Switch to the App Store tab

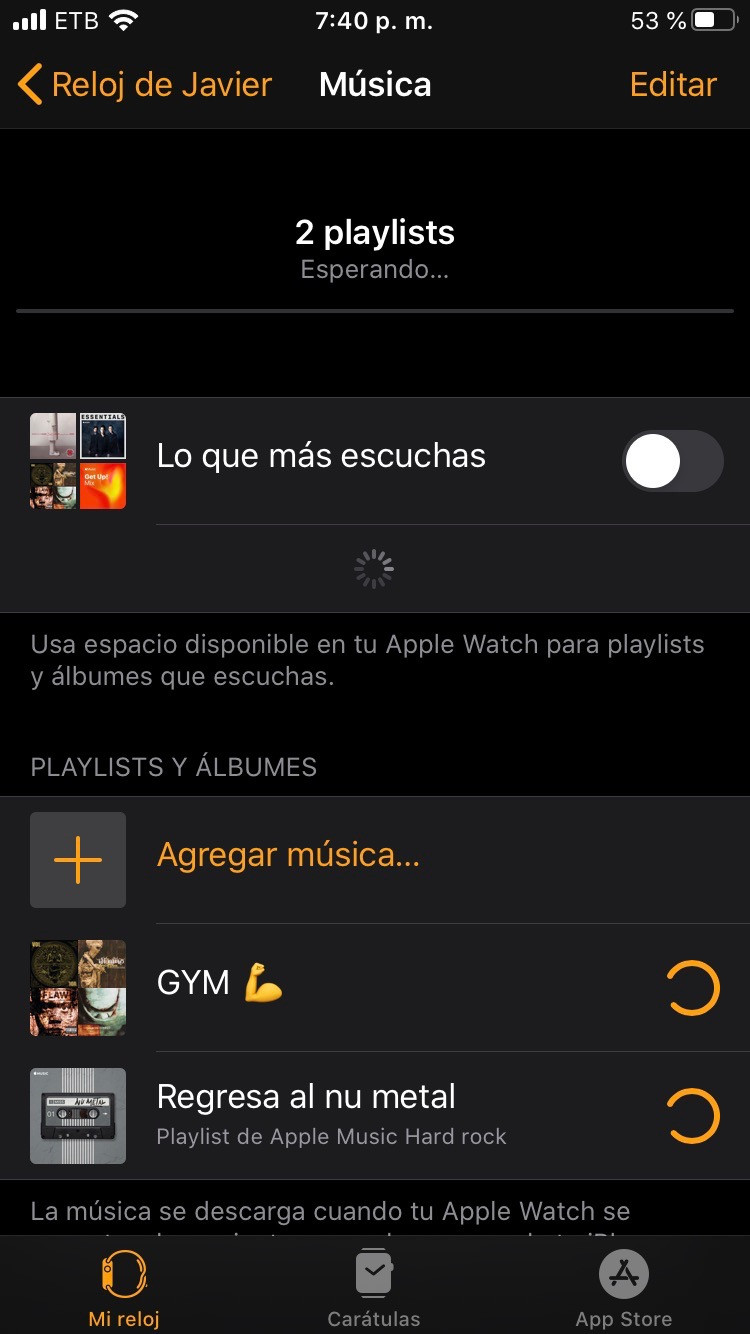click(624, 1290)
